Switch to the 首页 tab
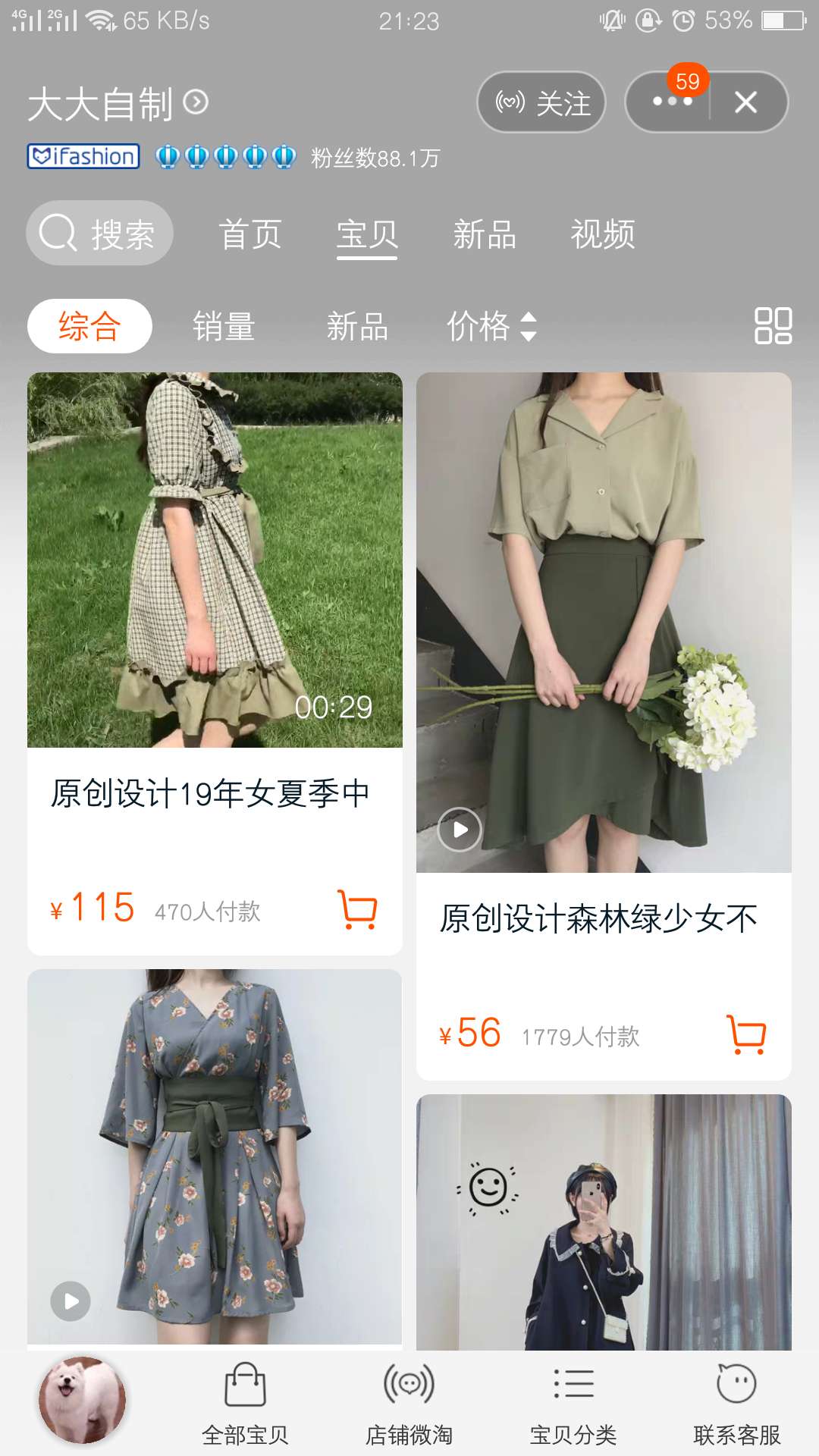Viewport: 819px width, 1456px height. tap(251, 235)
